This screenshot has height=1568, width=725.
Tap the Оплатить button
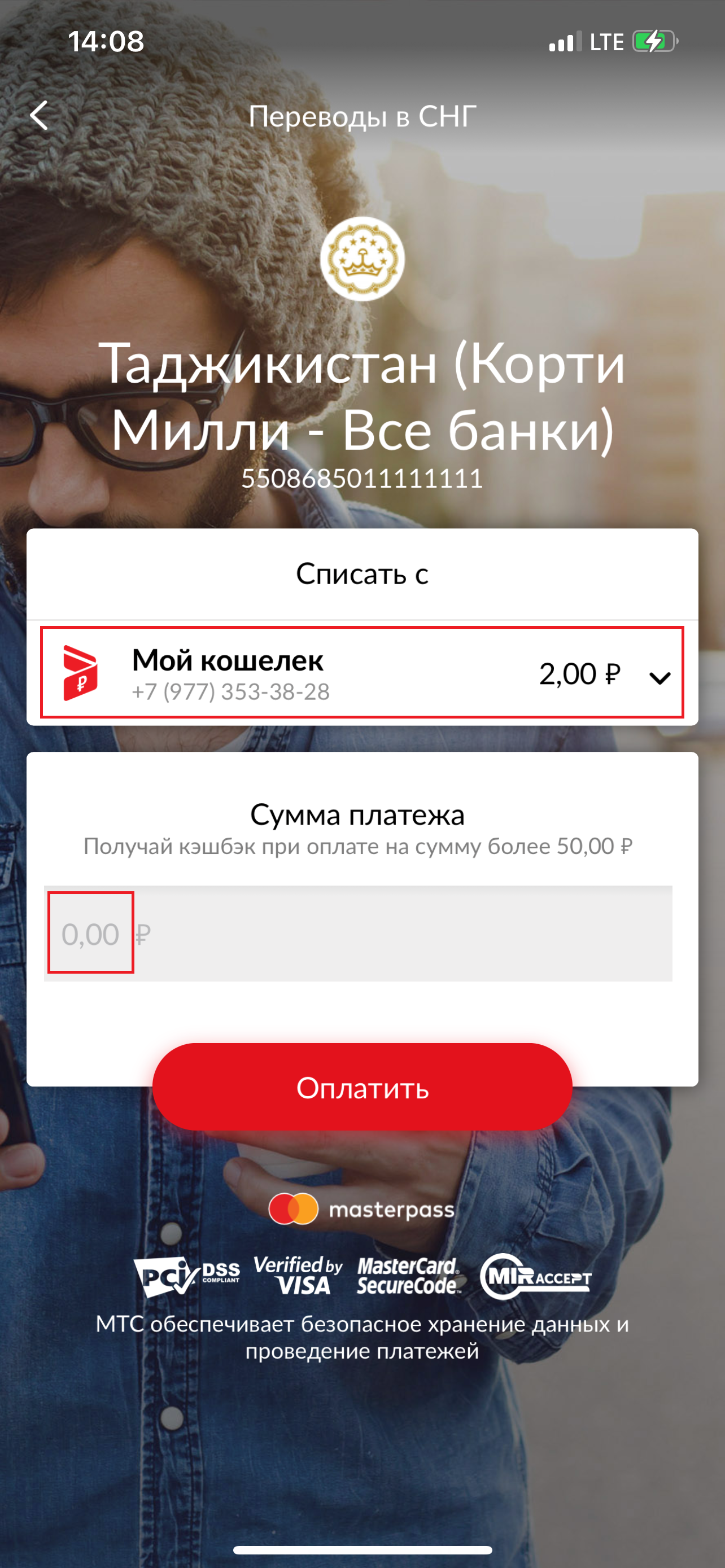[x=362, y=1087]
